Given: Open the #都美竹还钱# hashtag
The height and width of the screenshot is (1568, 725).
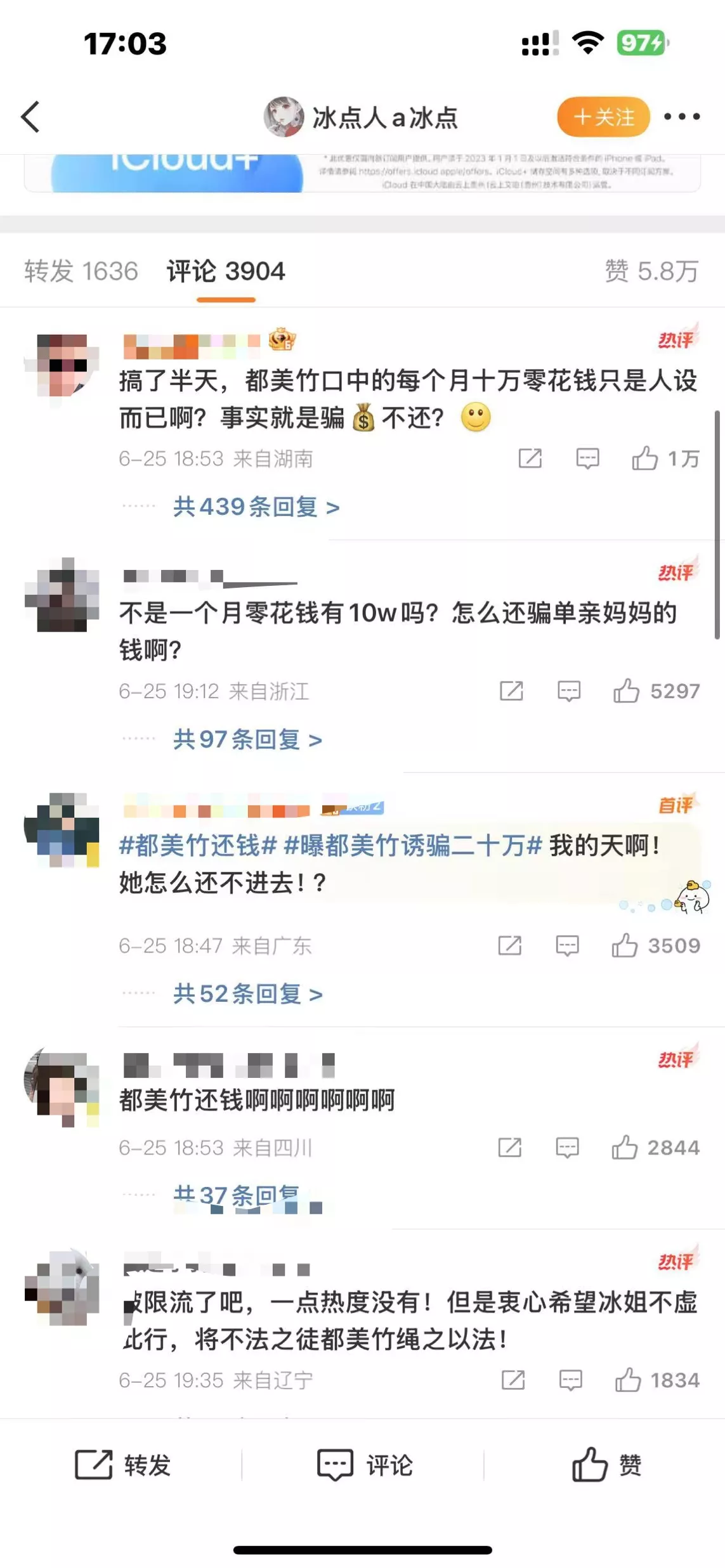Looking at the screenshot, I should coord(198,845).
